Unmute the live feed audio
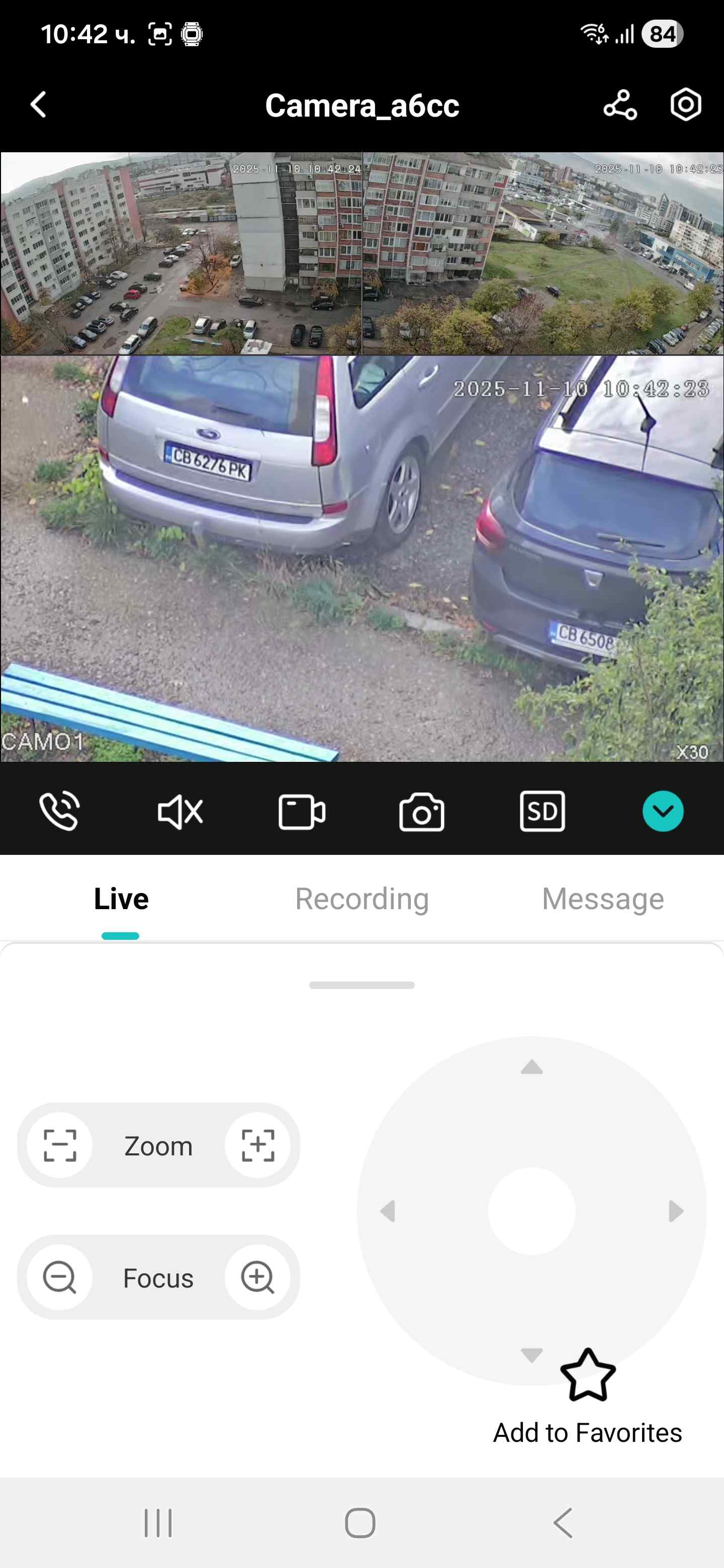 click(179, 811)
